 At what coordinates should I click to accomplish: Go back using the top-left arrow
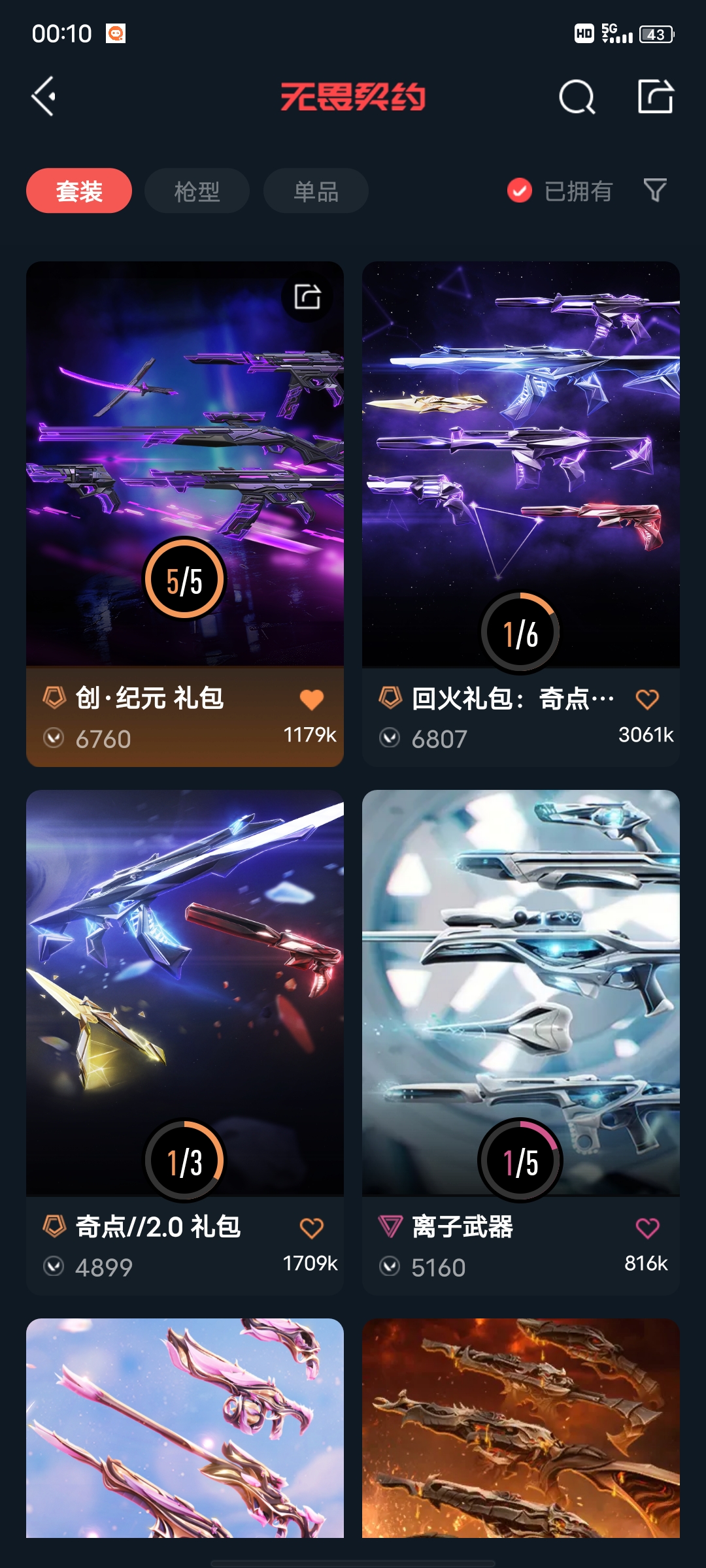point(44,97)
